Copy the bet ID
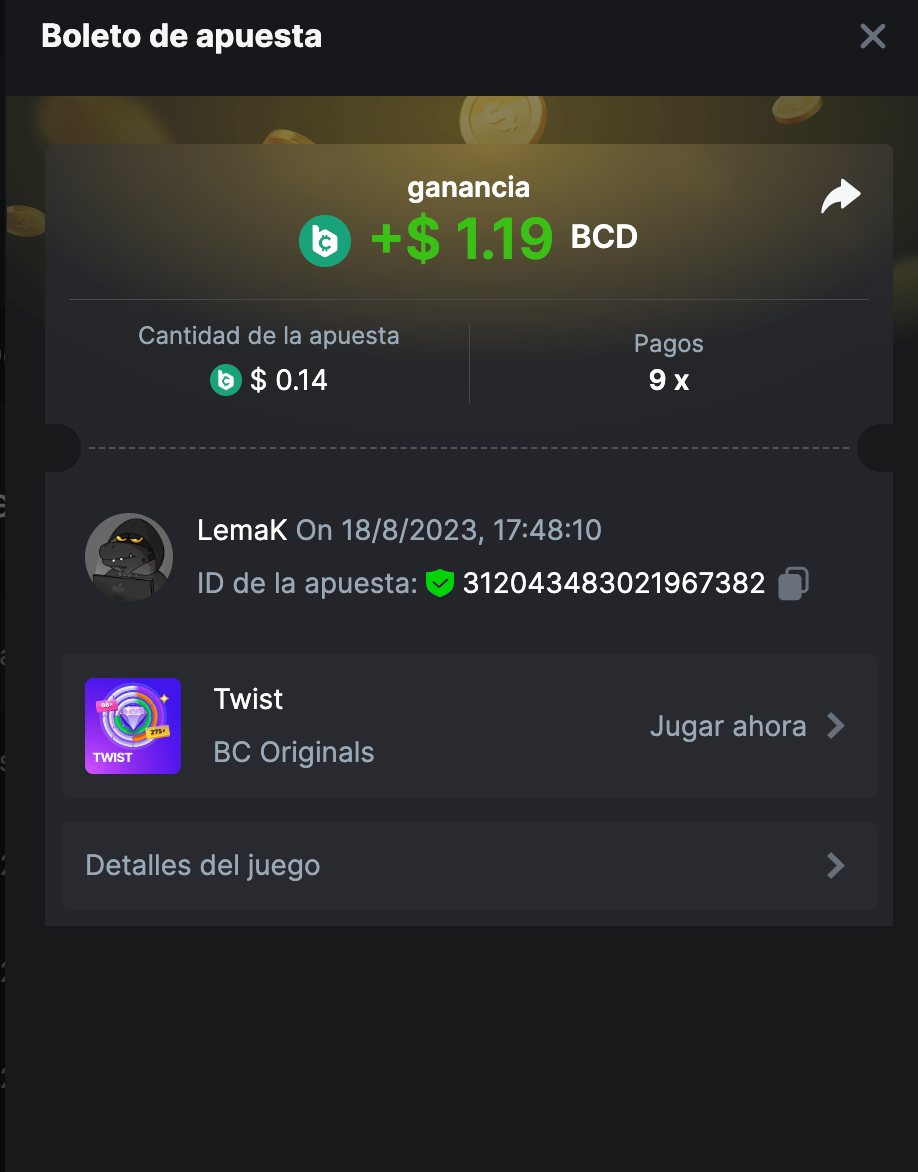The image size is (918, 1172). pyautogui.click(x=793, y=583)
